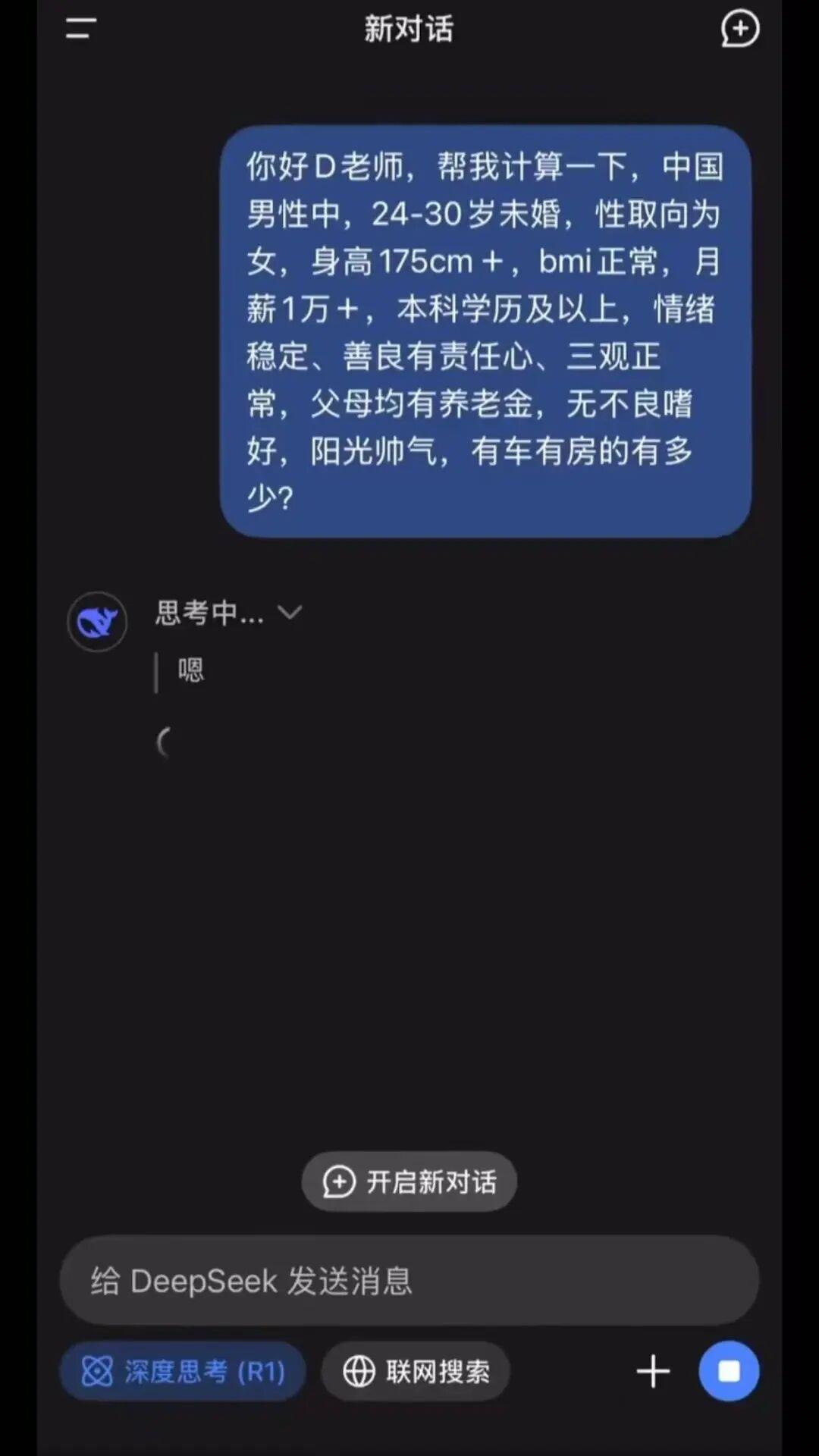819x1456 pixels.
Task: Click the blue stop button circle
Action: 729,1371
